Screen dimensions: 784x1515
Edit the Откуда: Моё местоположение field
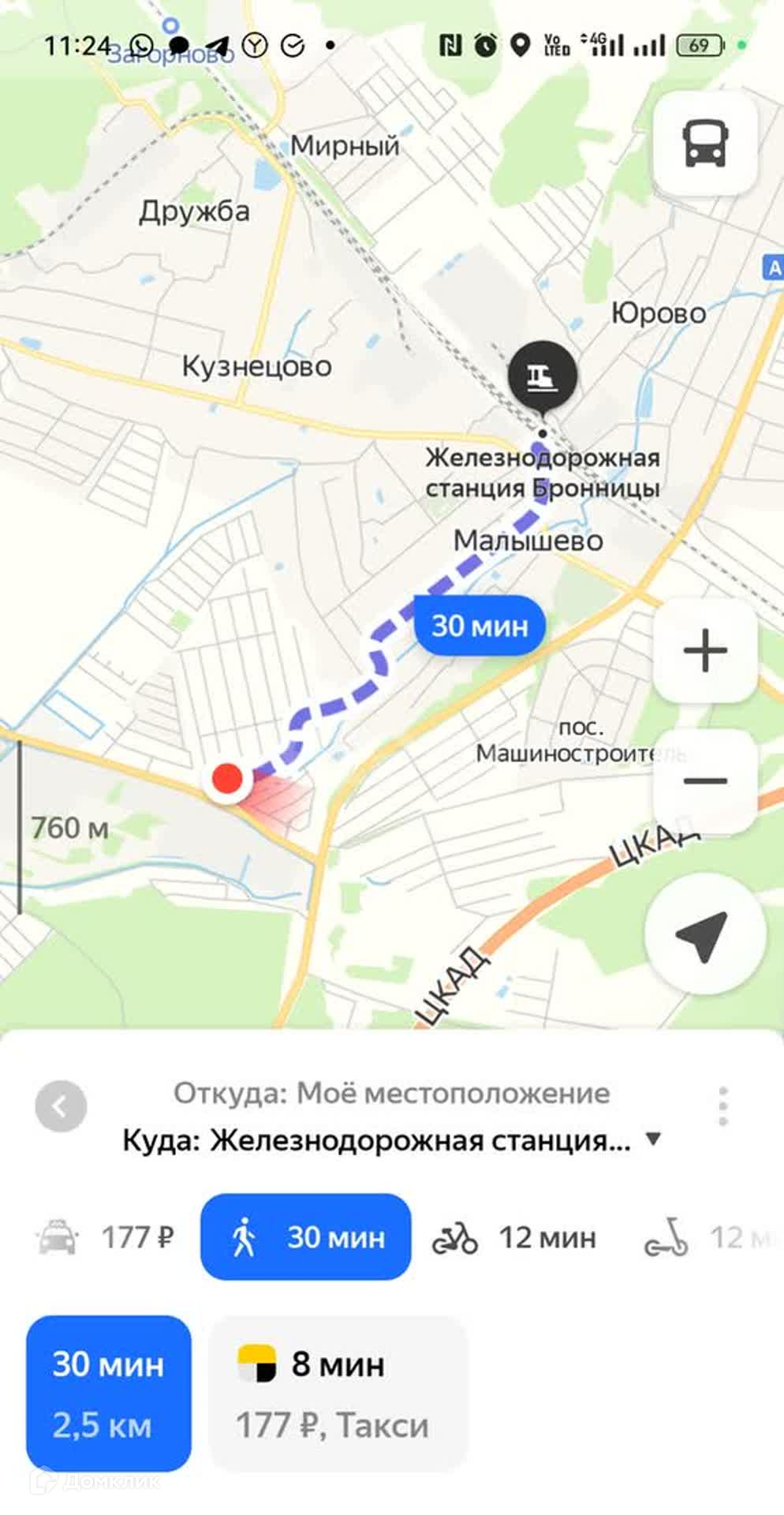coord(391,1094)
